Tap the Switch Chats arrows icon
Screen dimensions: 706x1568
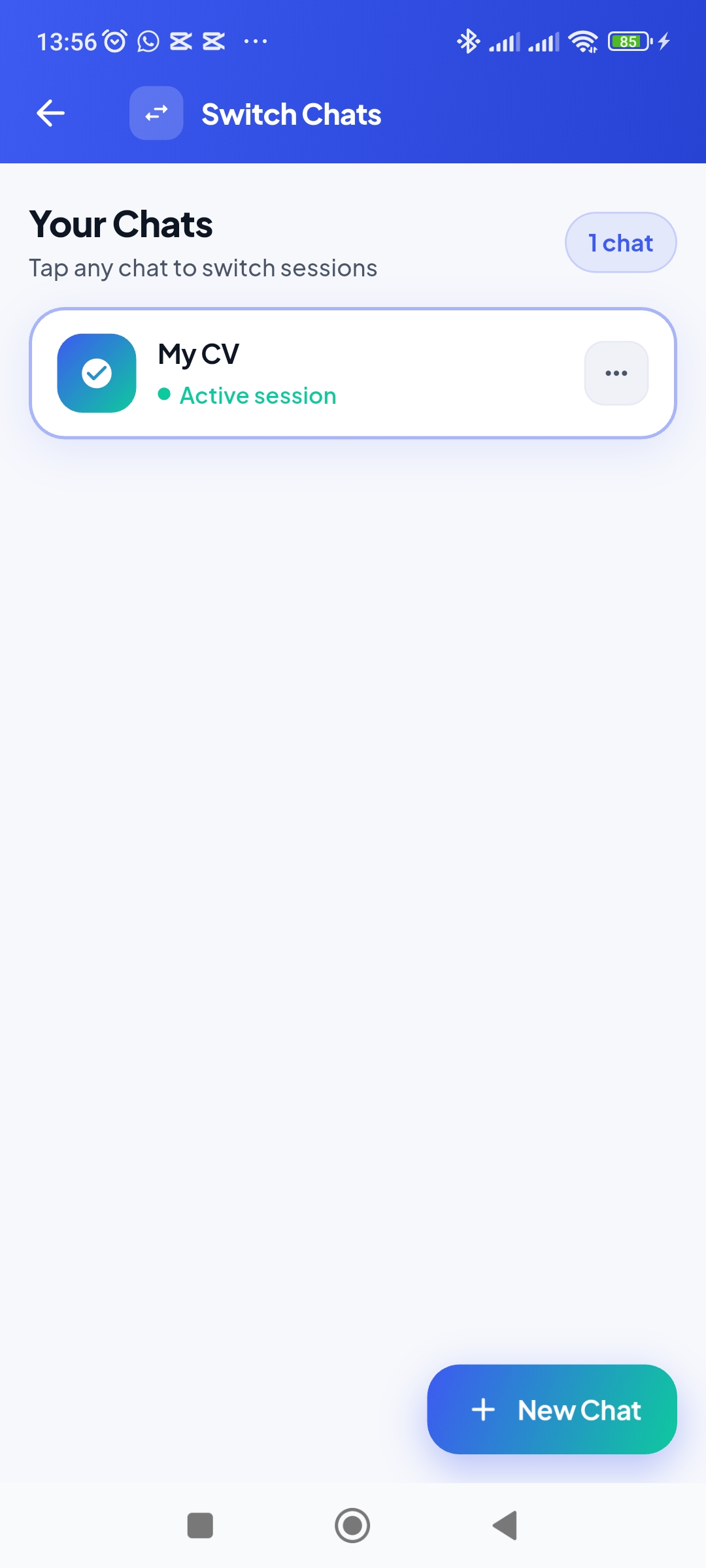tap(156, 113)
